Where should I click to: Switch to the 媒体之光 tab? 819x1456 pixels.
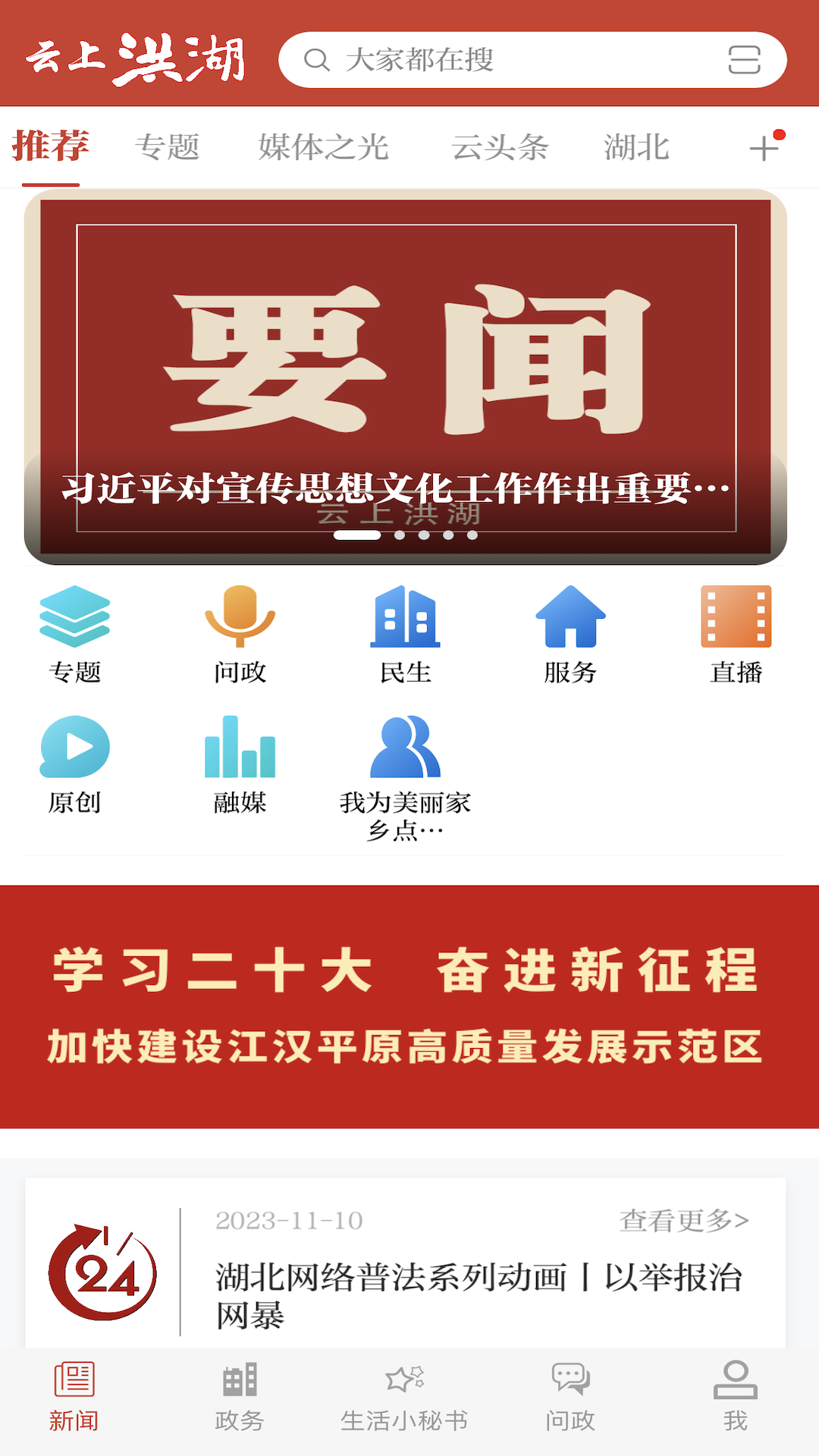click(325, 148)
